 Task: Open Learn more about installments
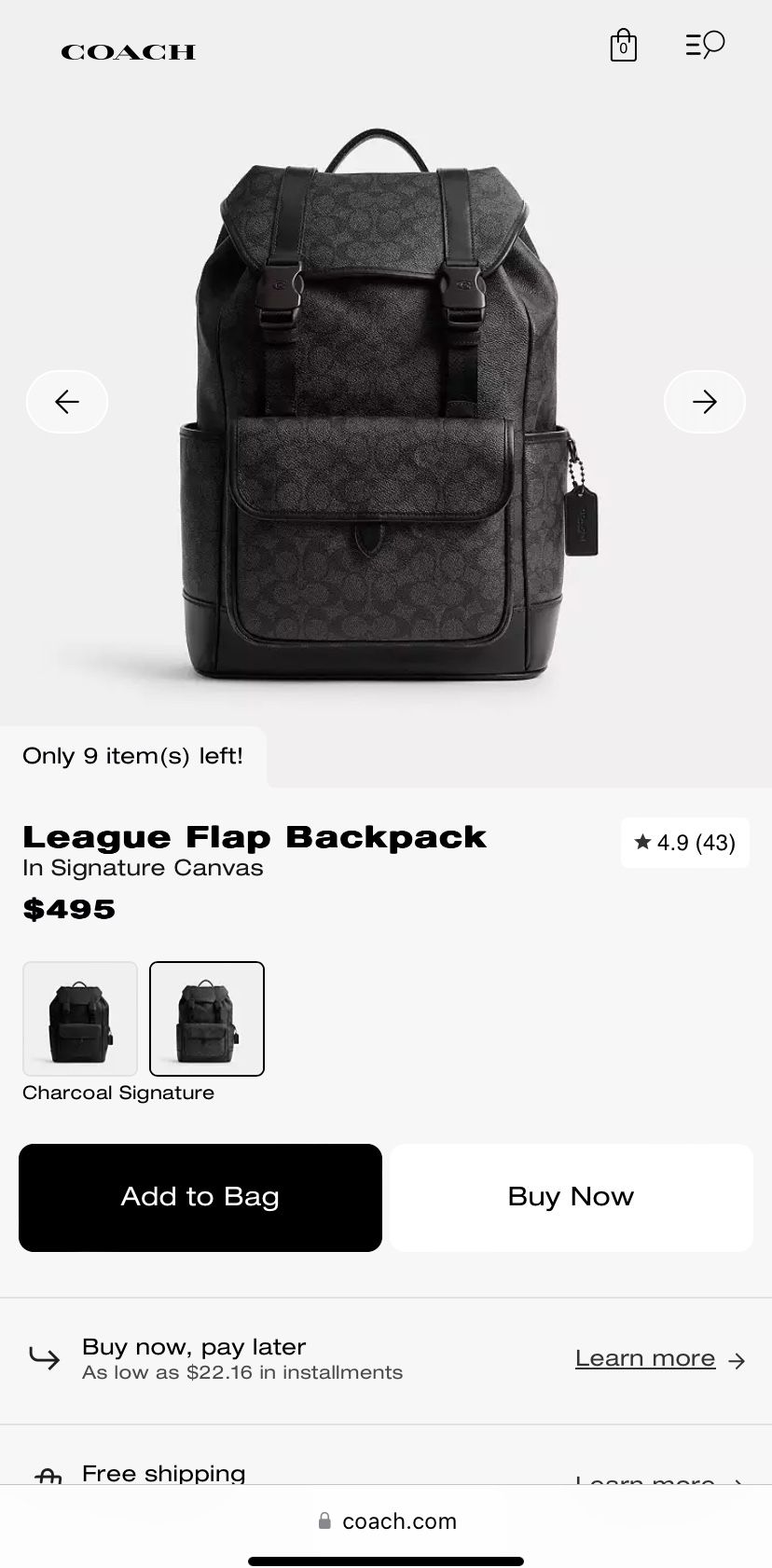(x=644, y=1358)
